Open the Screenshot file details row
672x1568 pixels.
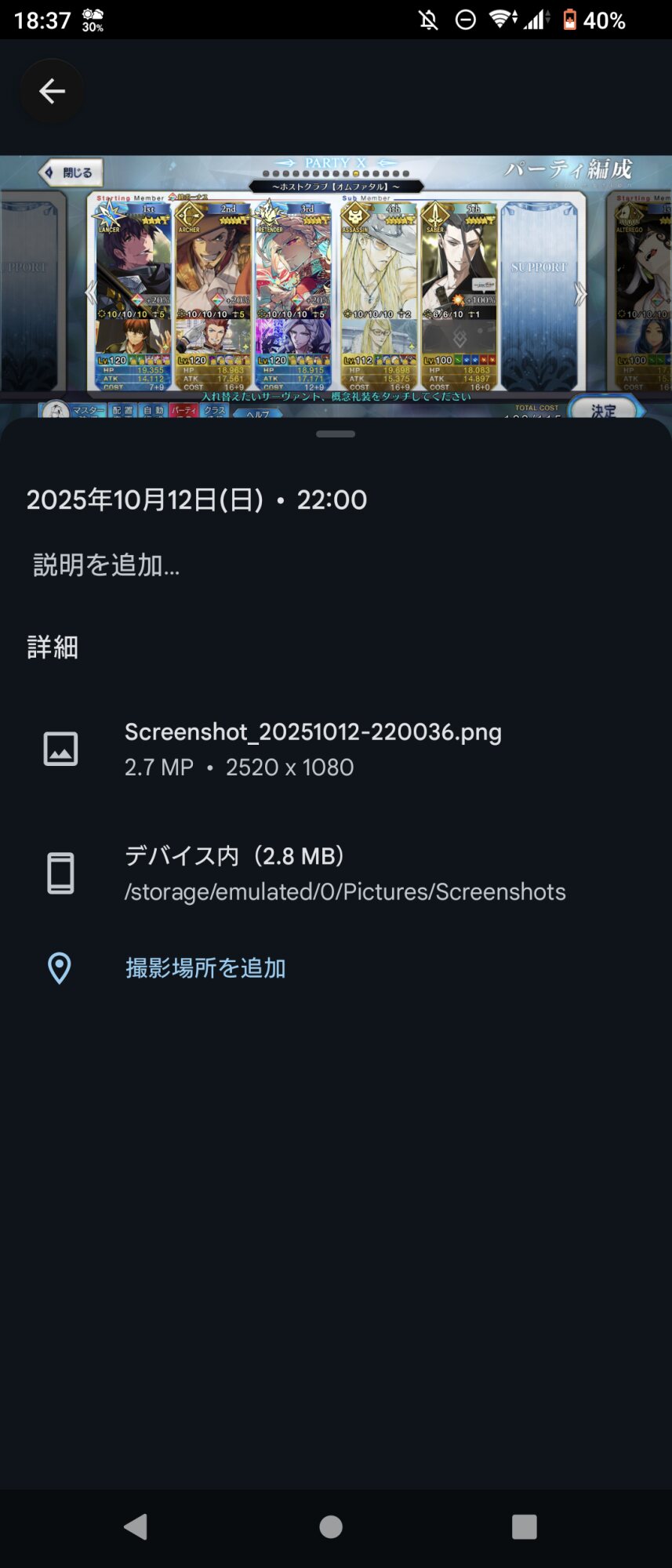coord(312,749)
